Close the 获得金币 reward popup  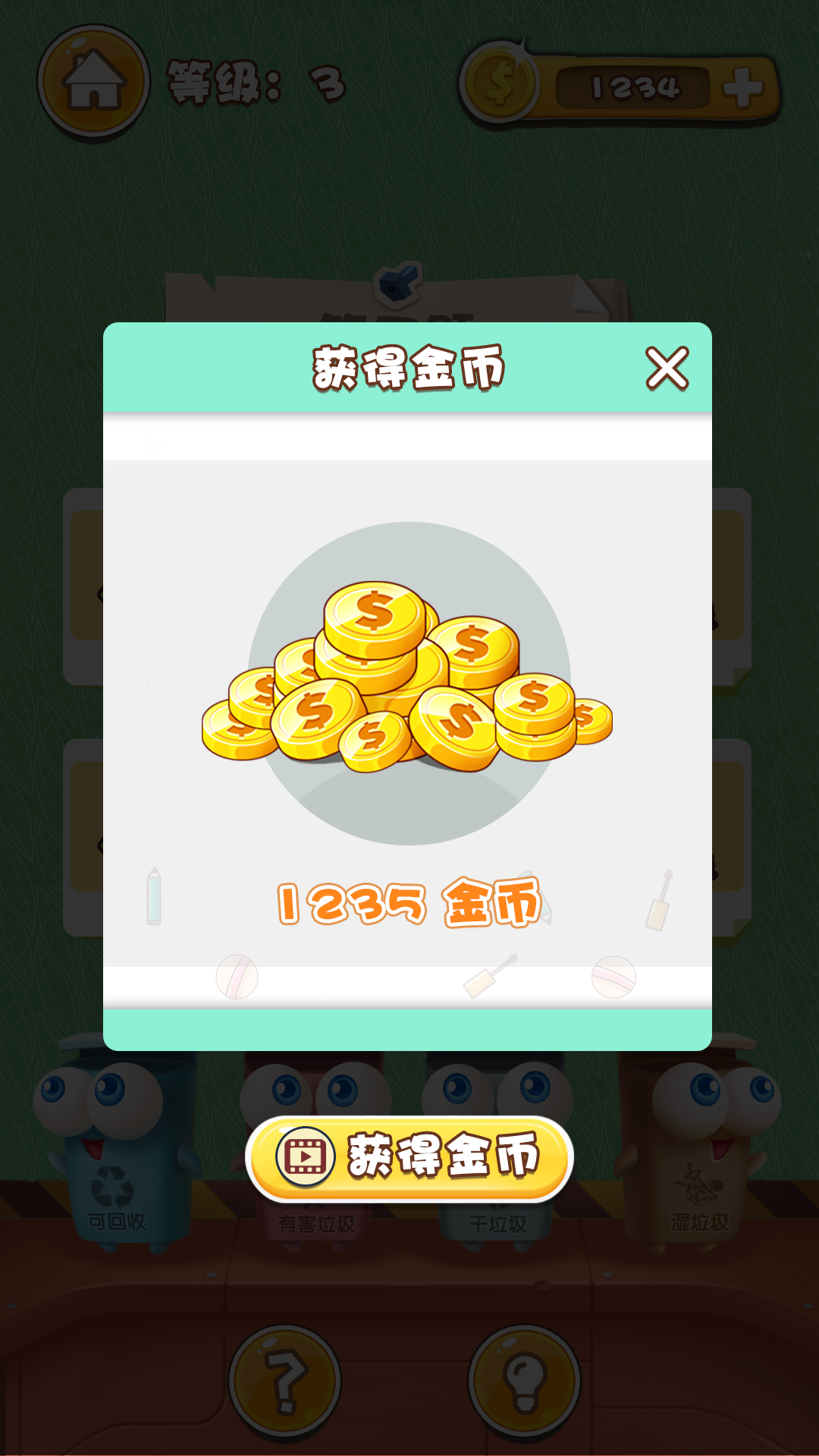click(666, 369)
